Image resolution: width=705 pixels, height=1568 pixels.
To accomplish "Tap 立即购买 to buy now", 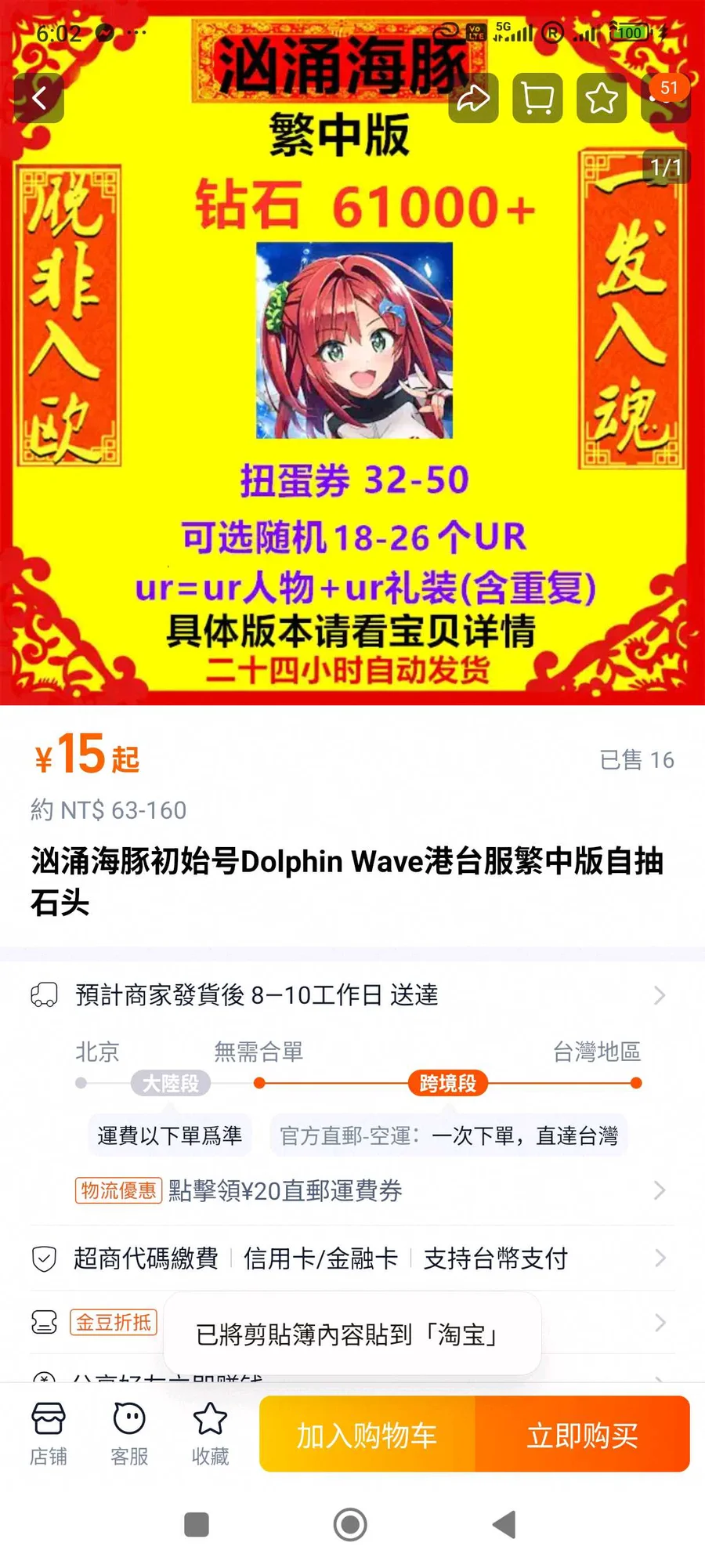I will click(582, 1435).
